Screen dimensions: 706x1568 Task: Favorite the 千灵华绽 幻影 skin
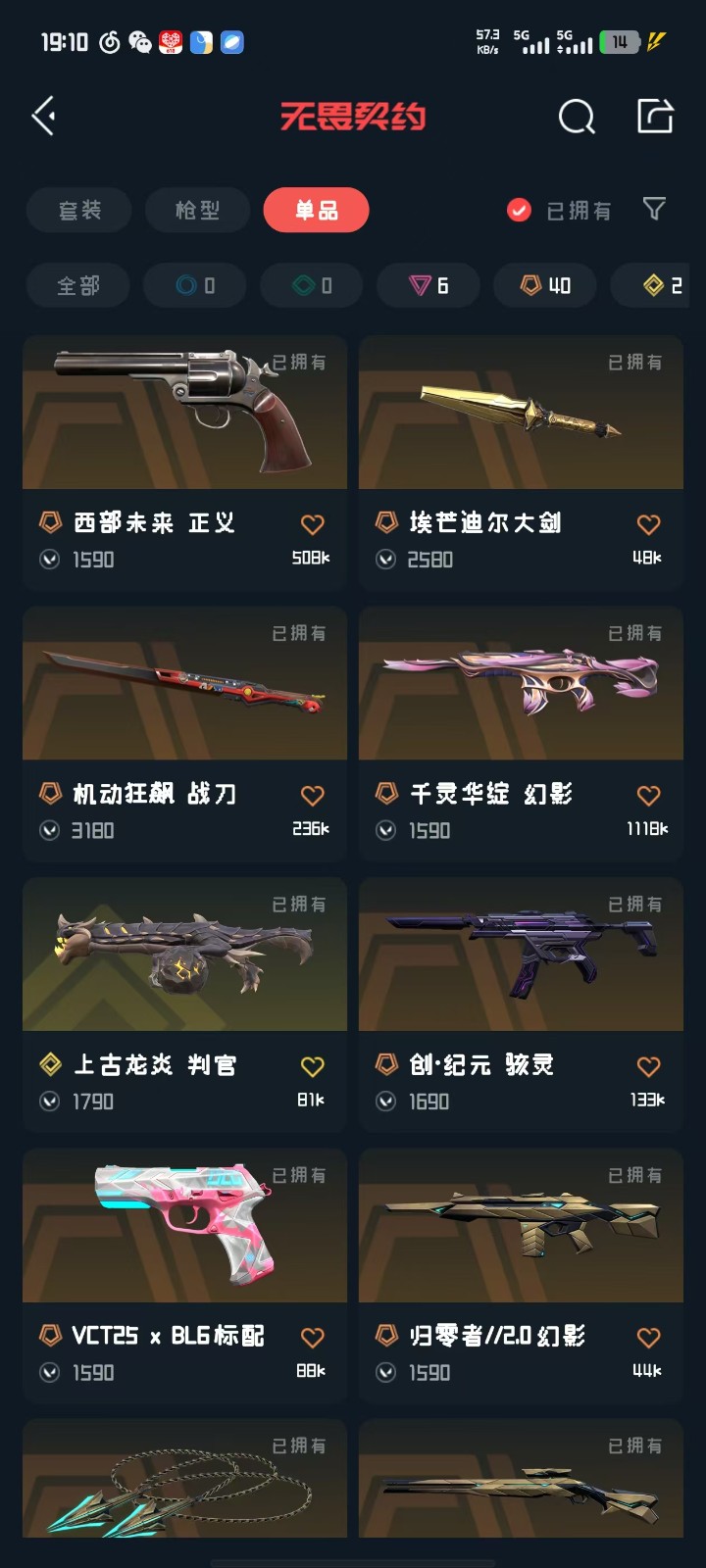pyautogui.click(x=648, y=795)
